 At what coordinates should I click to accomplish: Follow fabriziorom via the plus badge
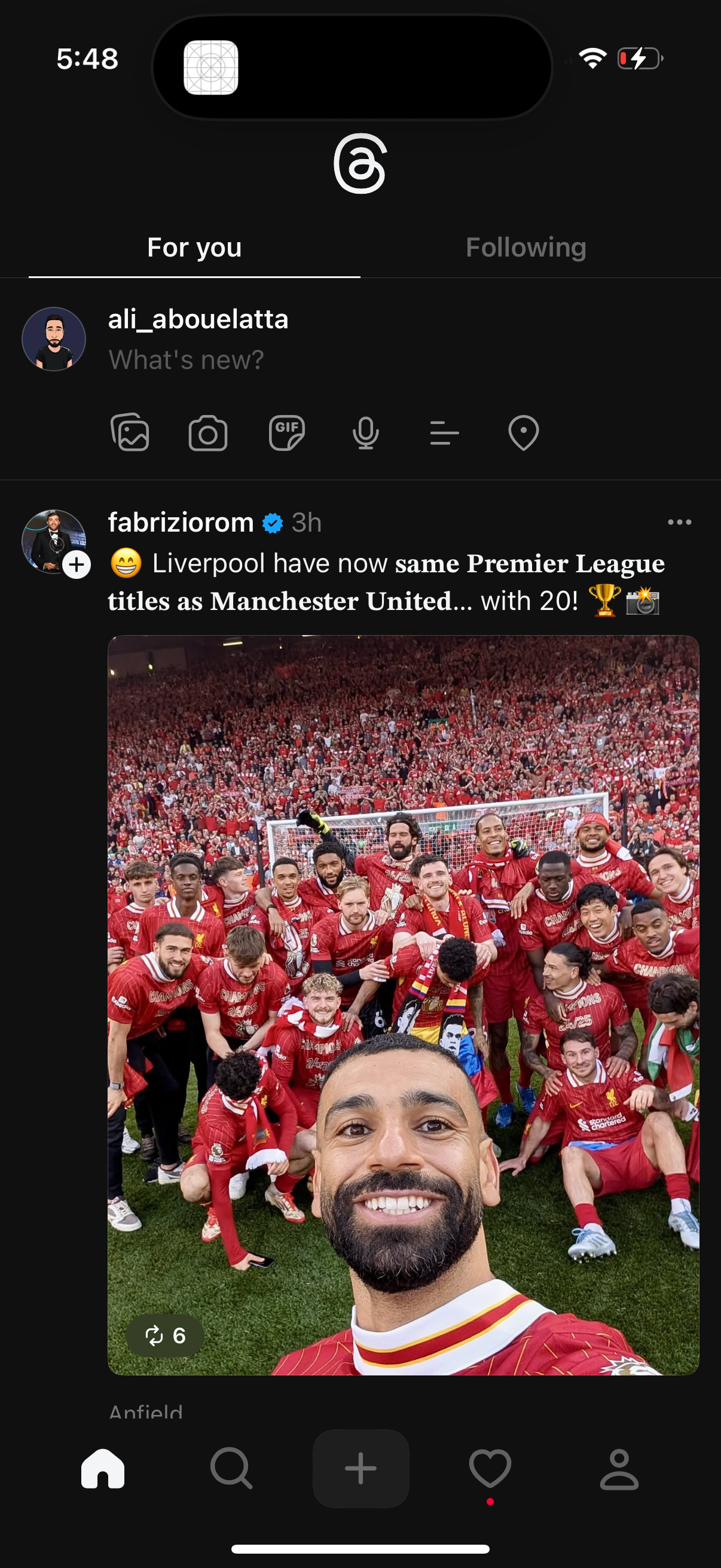pyautogui.click(x=77, y=565)
